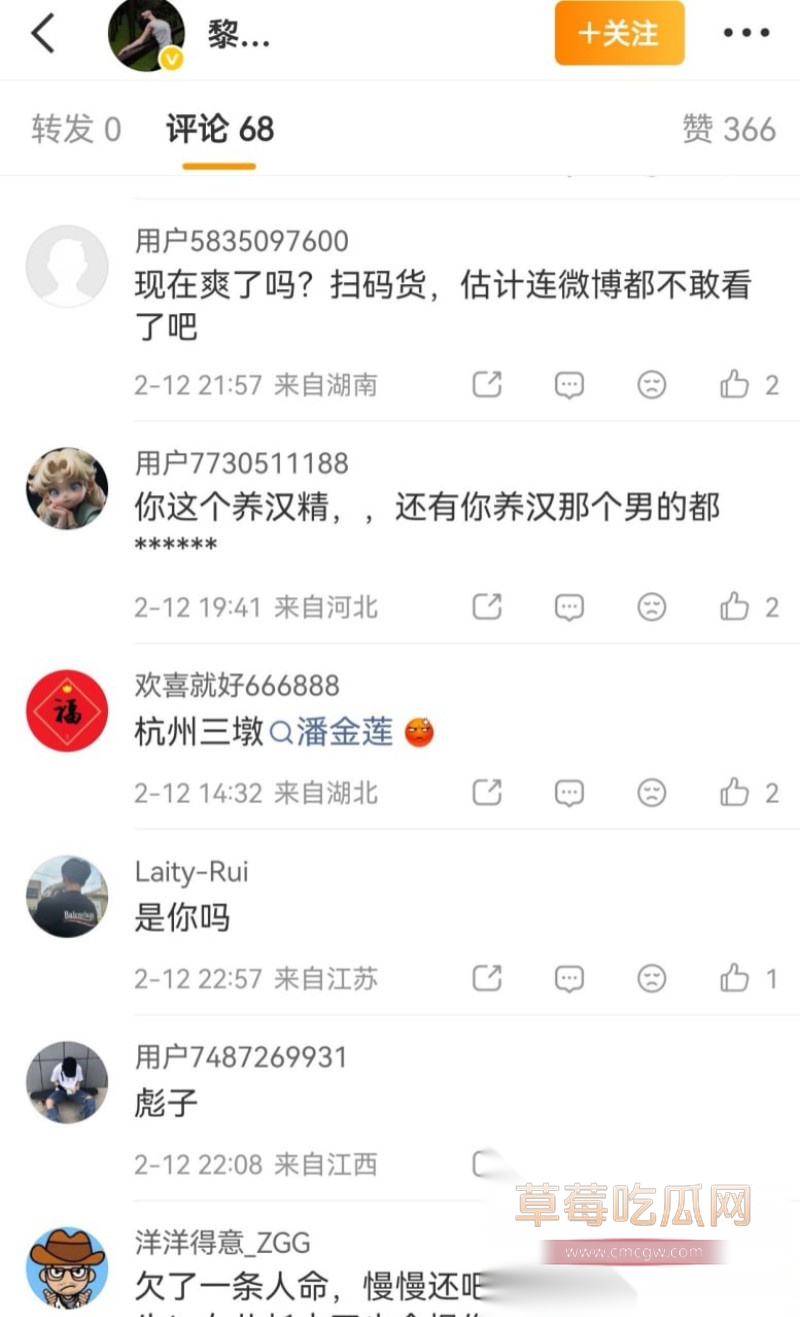Viewport: 800px width, 1317px height.
Task: Open the more options menu (three dots)
Action: pyautogui.click(x=746, y=33)
